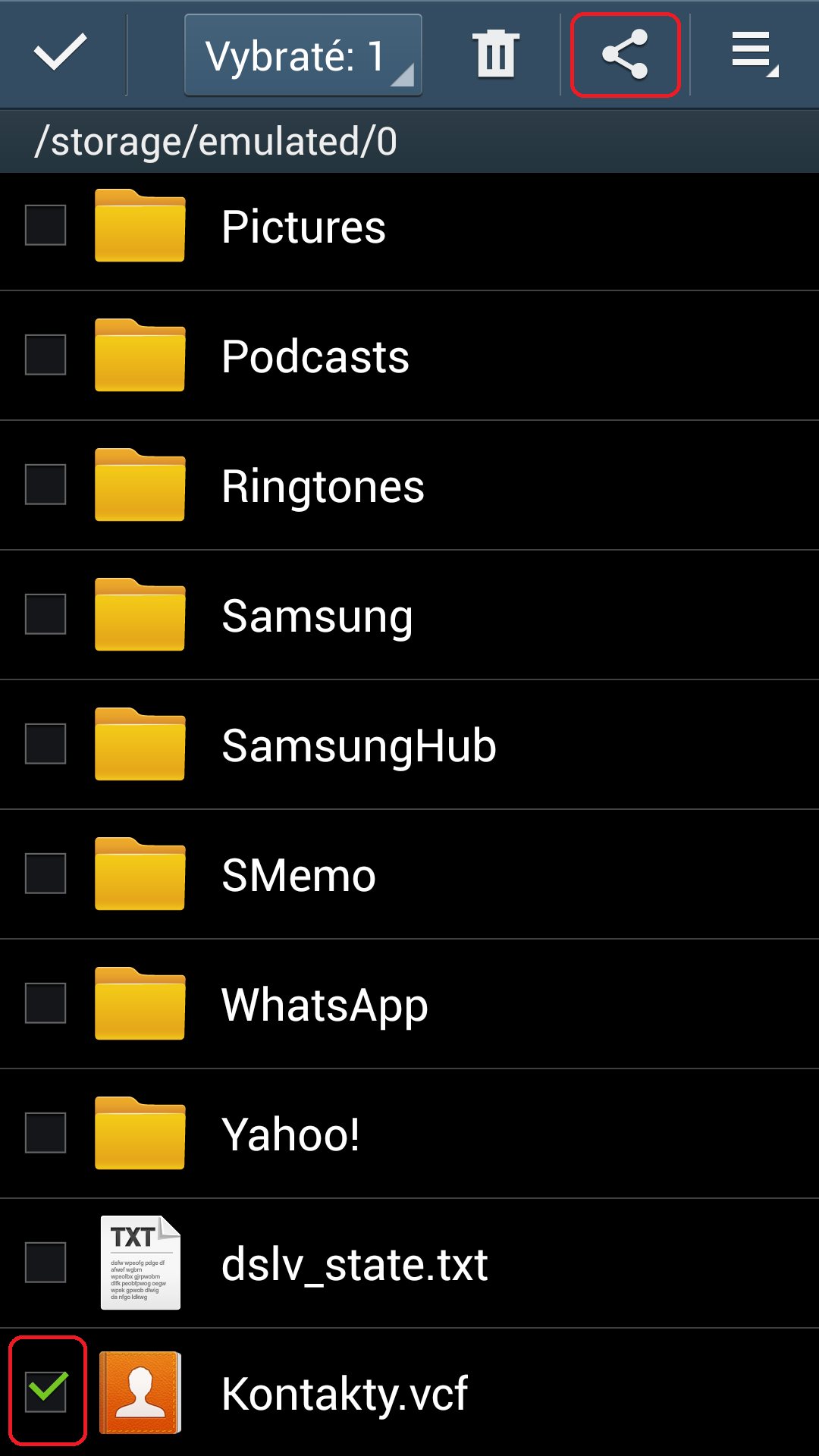The image size is (819, 1456).
Task: Open the SamsungHub folder
Action: [359, 745]
